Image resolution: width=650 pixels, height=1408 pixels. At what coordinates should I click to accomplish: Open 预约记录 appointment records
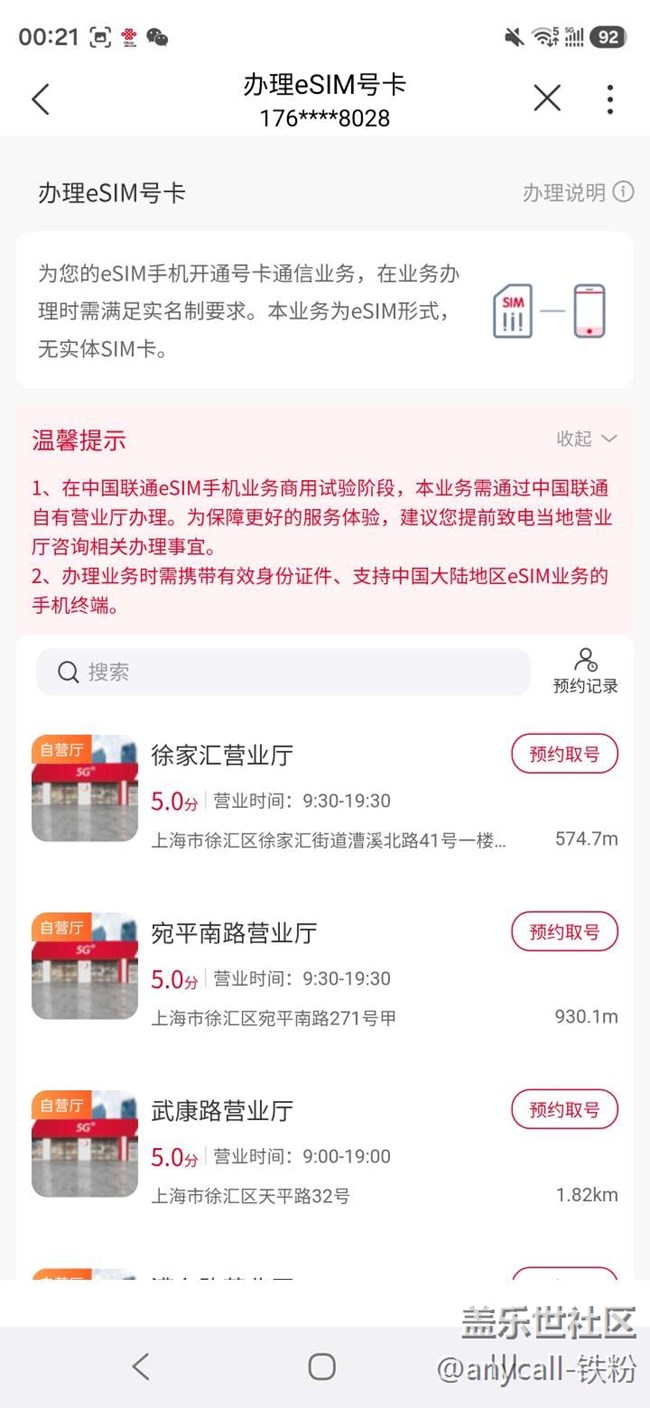click(x=585, y=671)
